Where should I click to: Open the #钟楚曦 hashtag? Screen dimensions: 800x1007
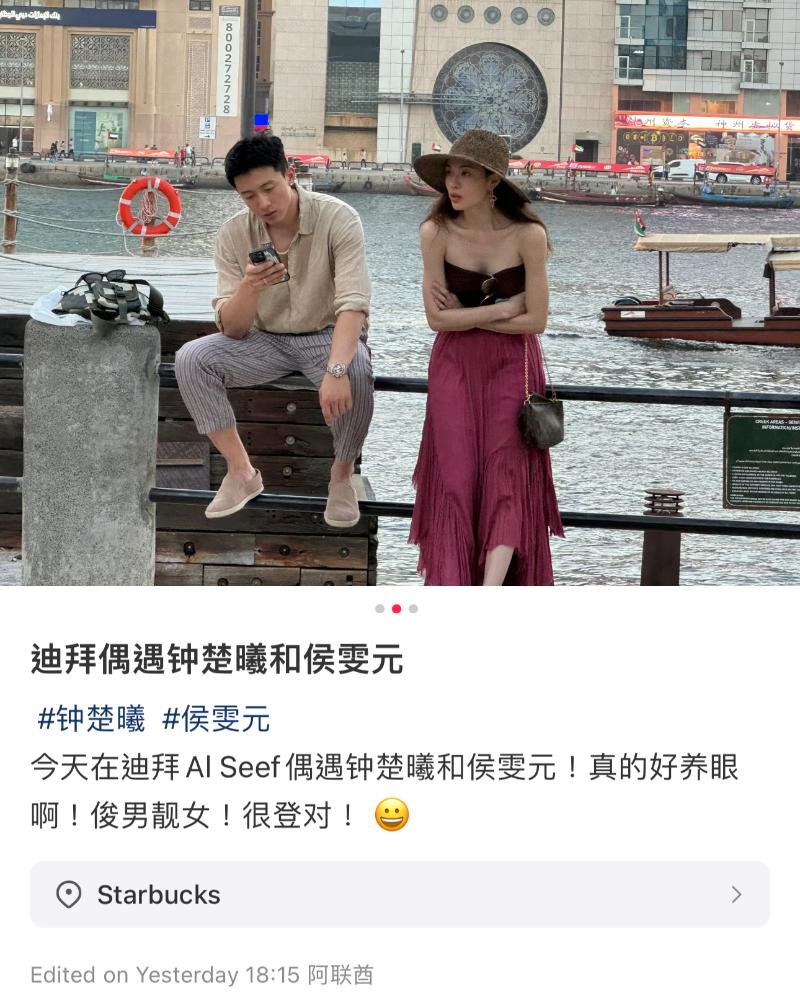91,718
